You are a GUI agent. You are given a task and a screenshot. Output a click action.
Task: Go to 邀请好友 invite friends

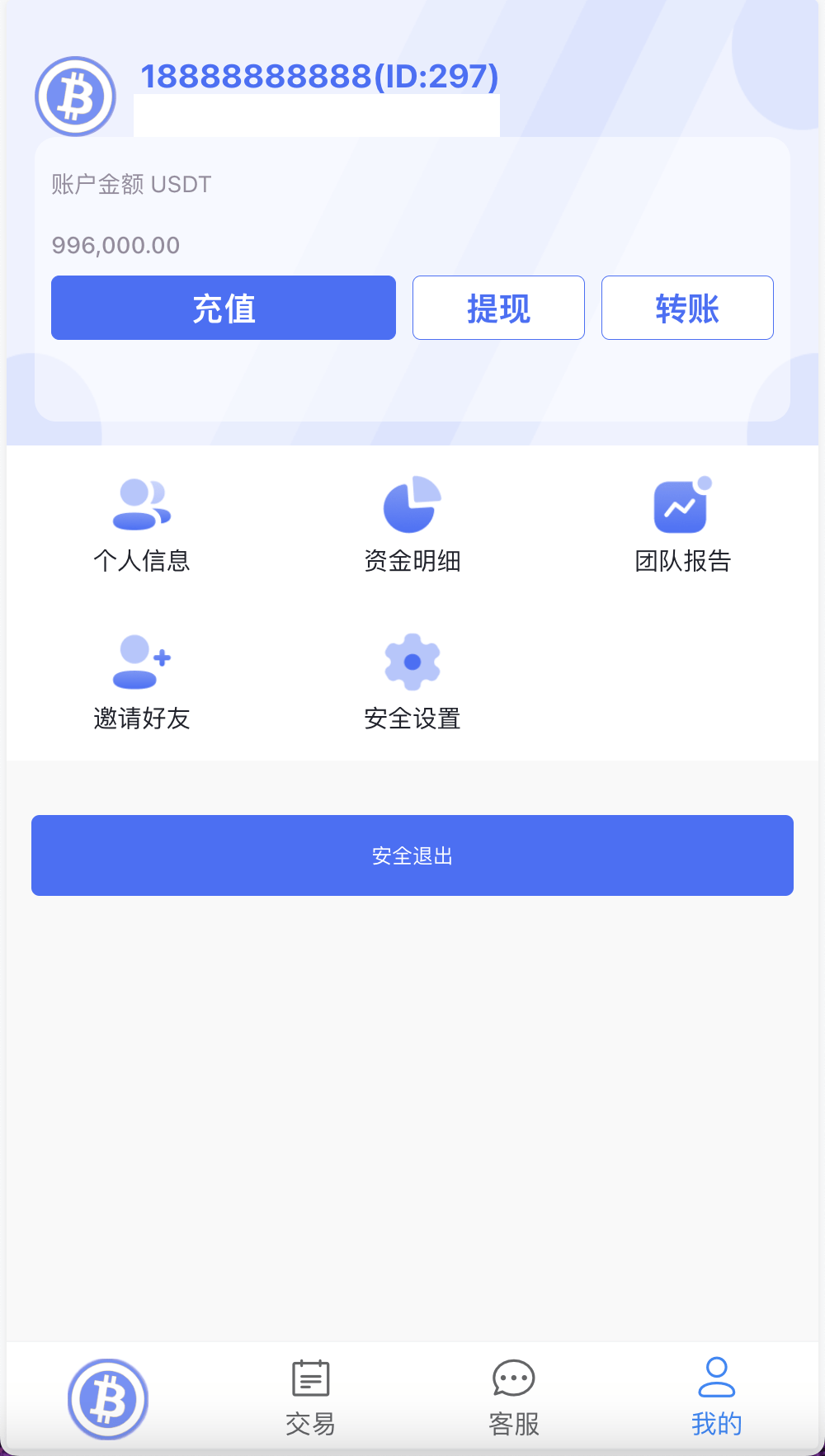(x=142, y=681)
